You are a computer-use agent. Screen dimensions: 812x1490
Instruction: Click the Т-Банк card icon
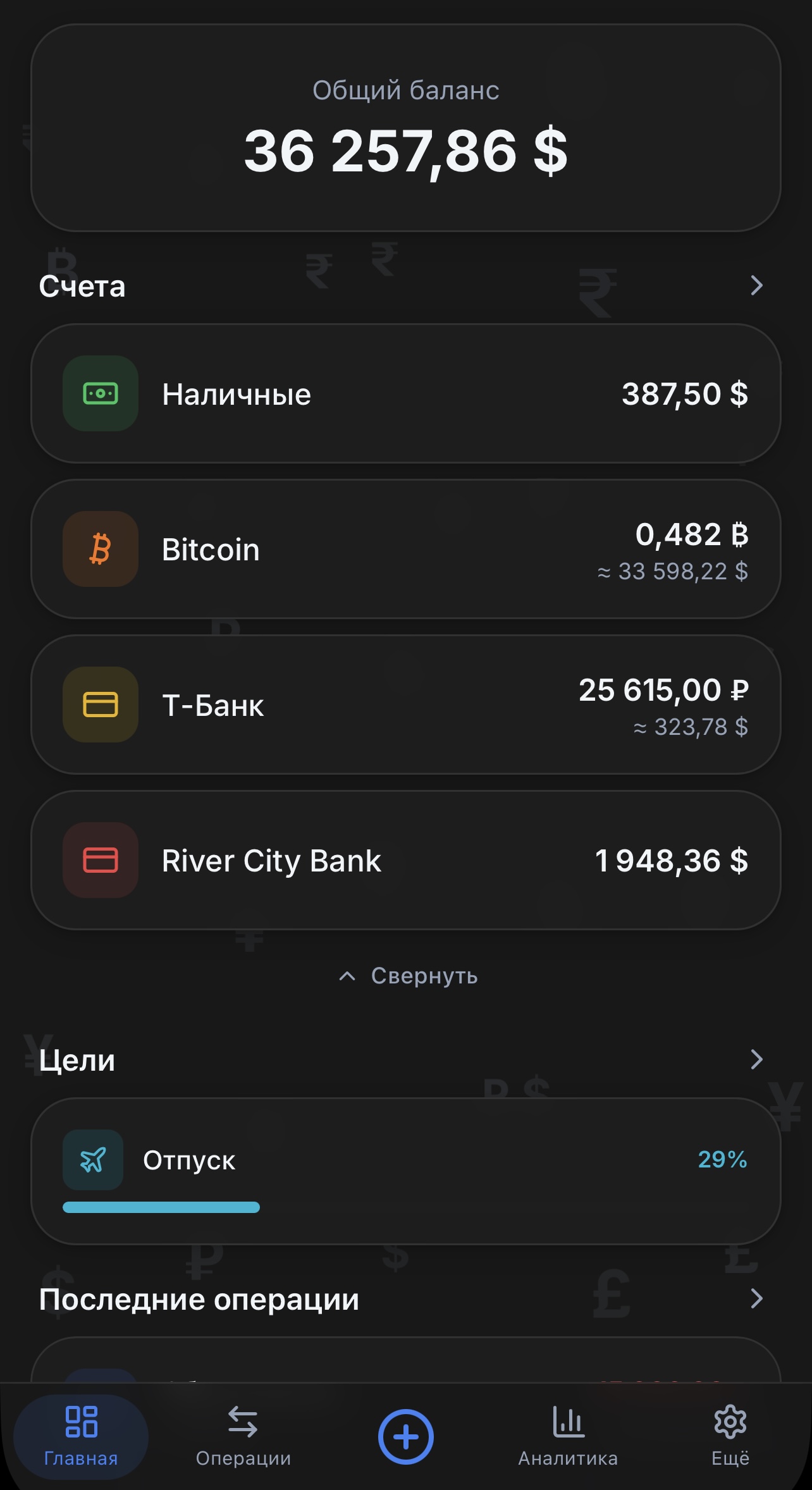99,705
